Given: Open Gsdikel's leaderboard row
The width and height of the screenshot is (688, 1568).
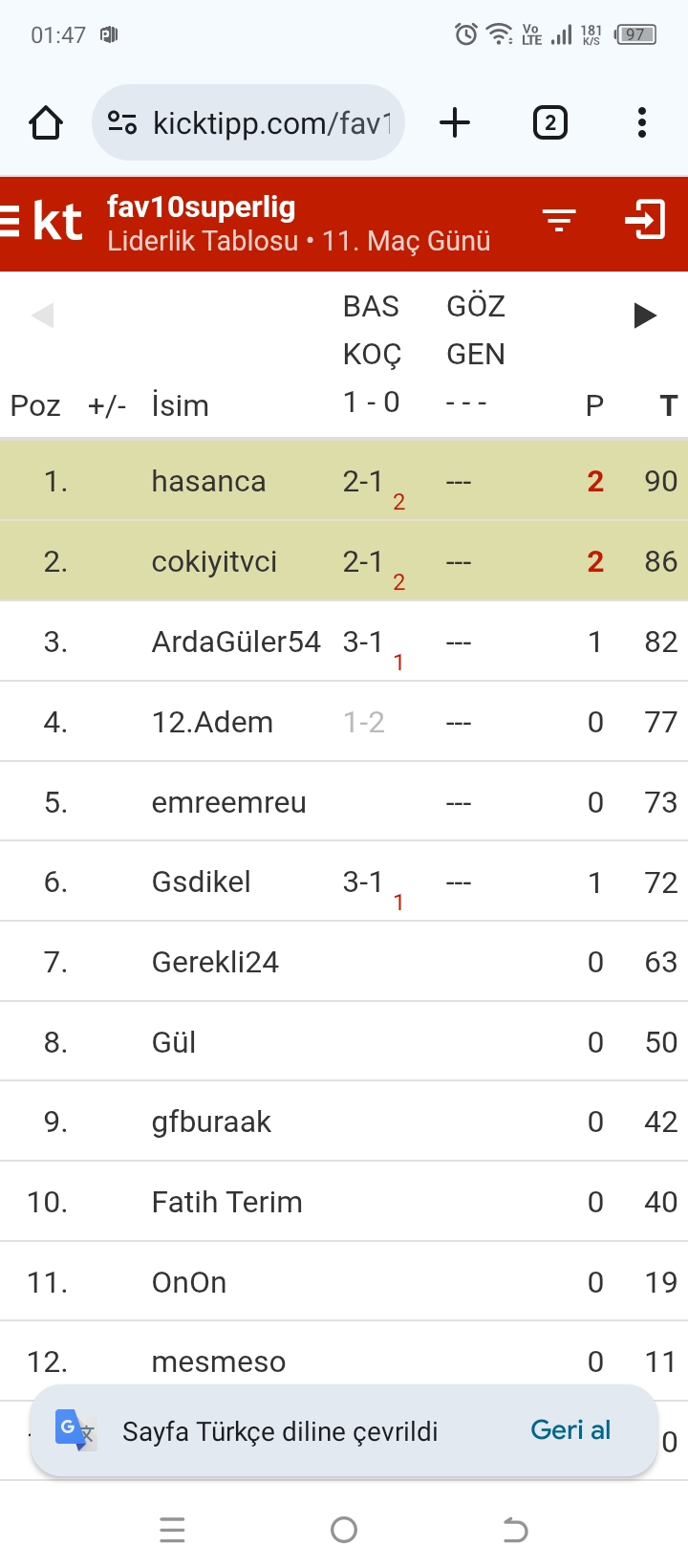Looking at the screenshot, I should [201, 882].
